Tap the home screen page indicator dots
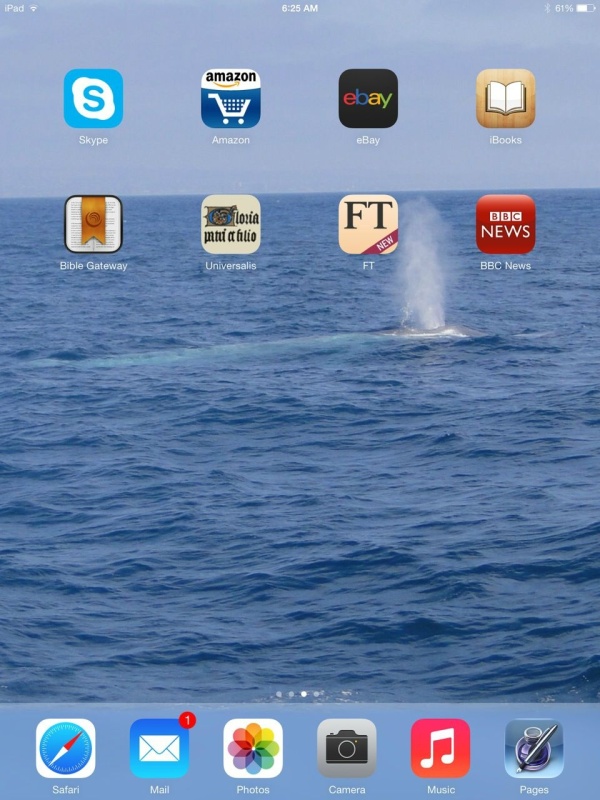600x800 pixels. (298, 693)
